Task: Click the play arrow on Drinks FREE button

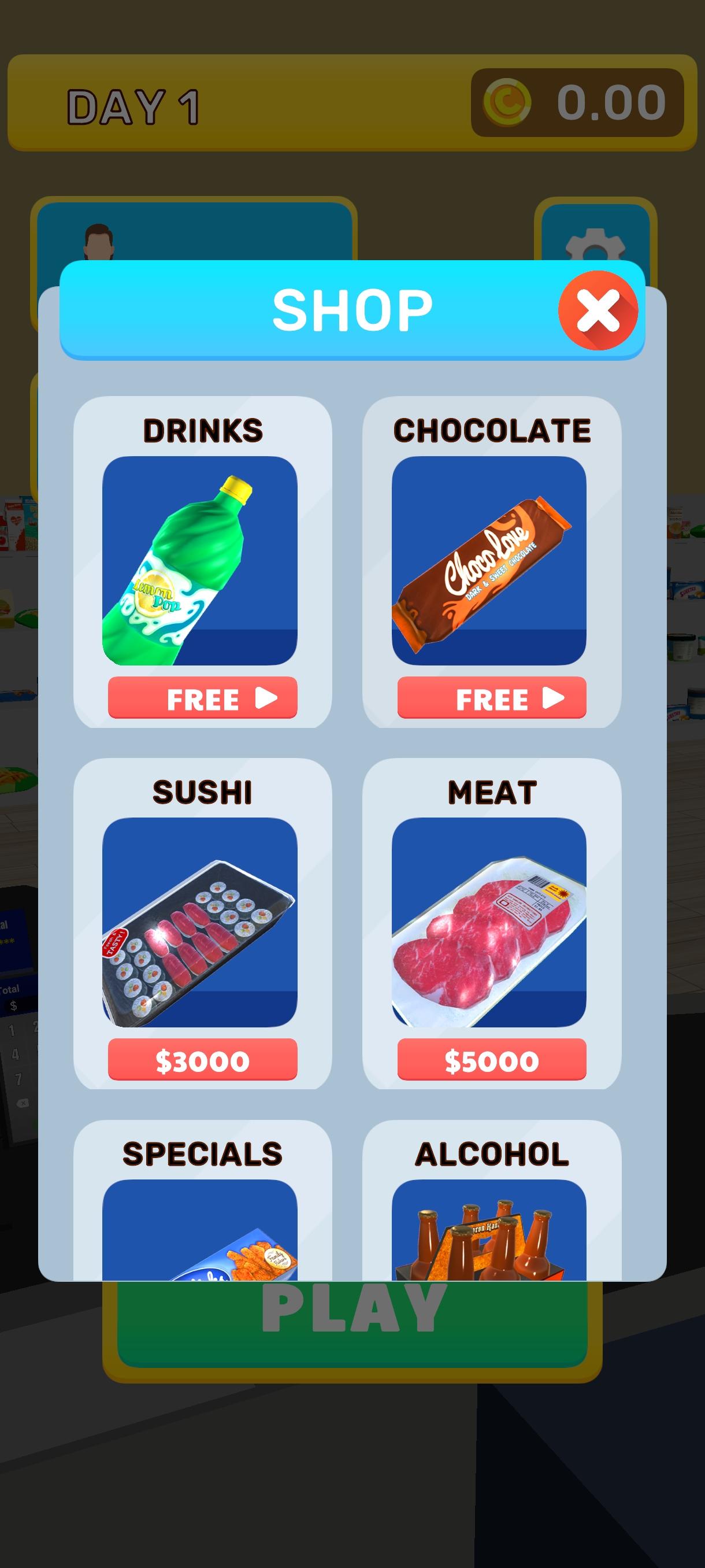Action: [265, 699]
